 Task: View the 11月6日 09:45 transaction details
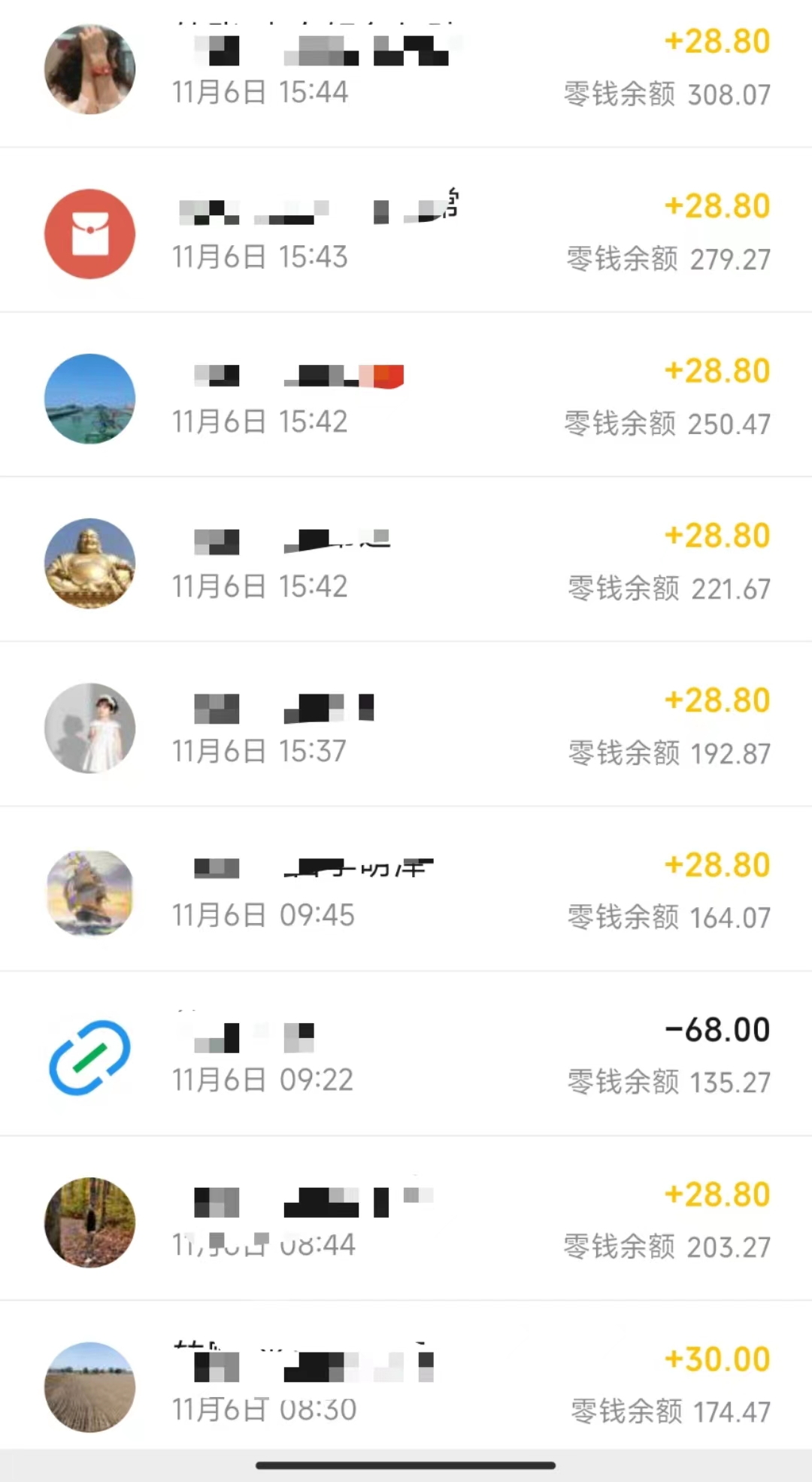(x=406, y=891)
